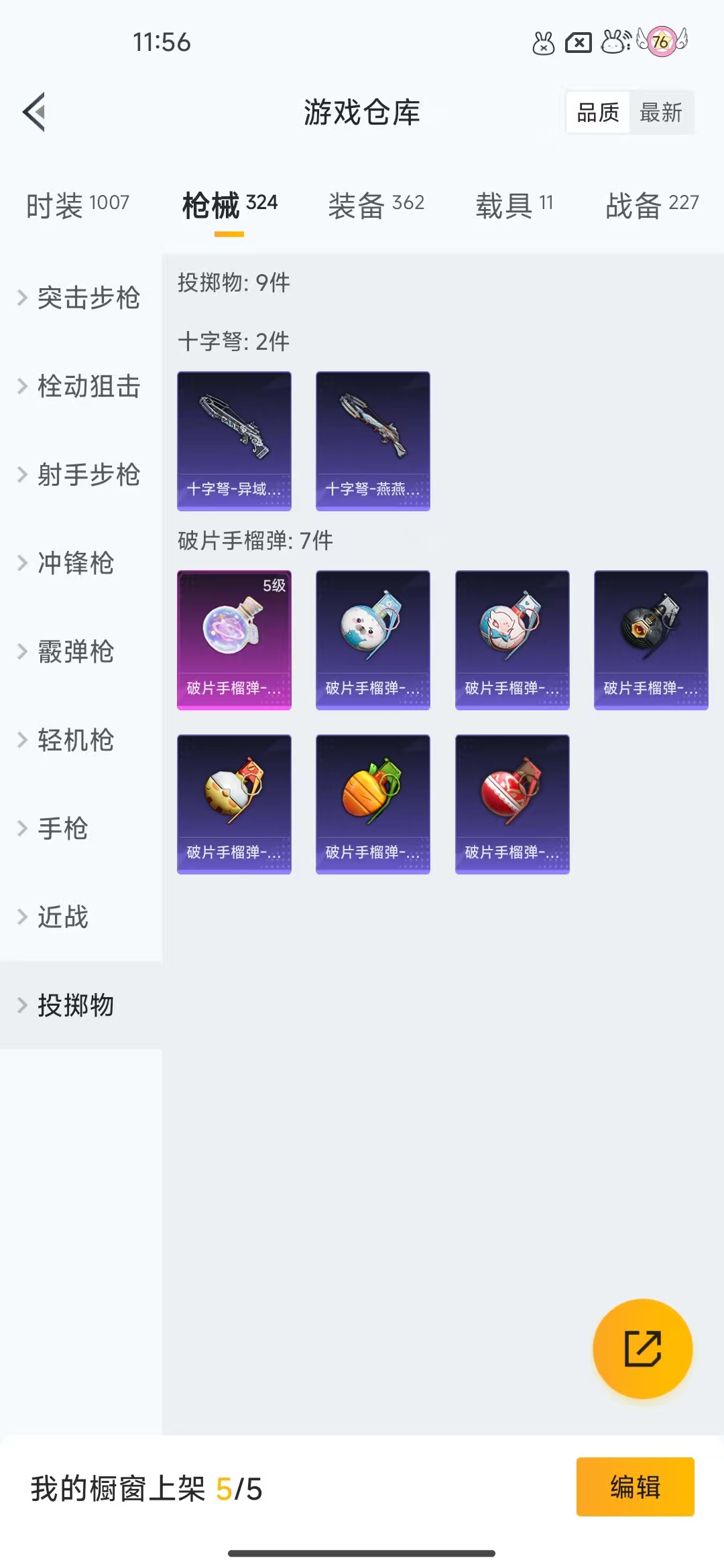The height and width of the screenshot is (1568, 724).
Task: Select the 载具 tab
Action: click(x=514, y=204)
